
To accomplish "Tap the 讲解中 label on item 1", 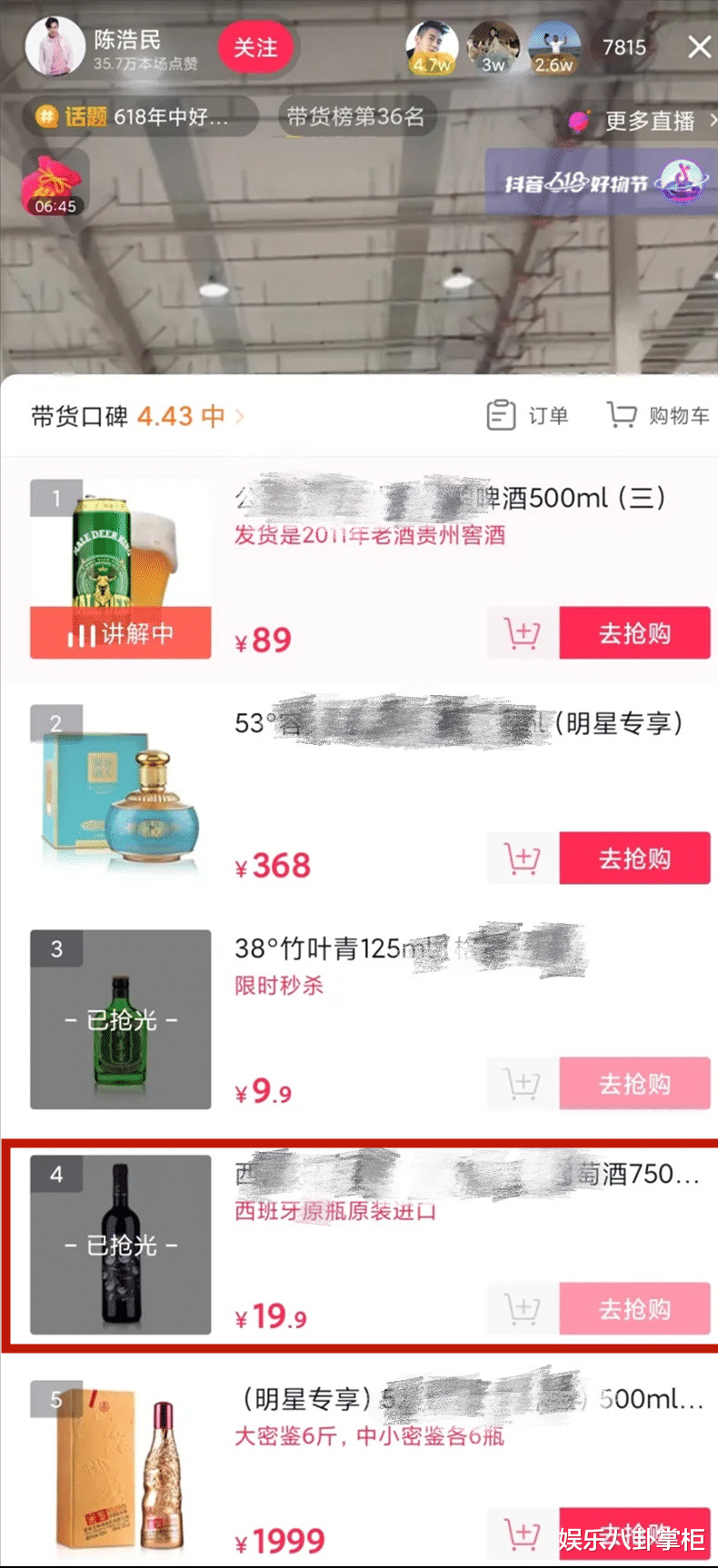I will tap(119, 633).
